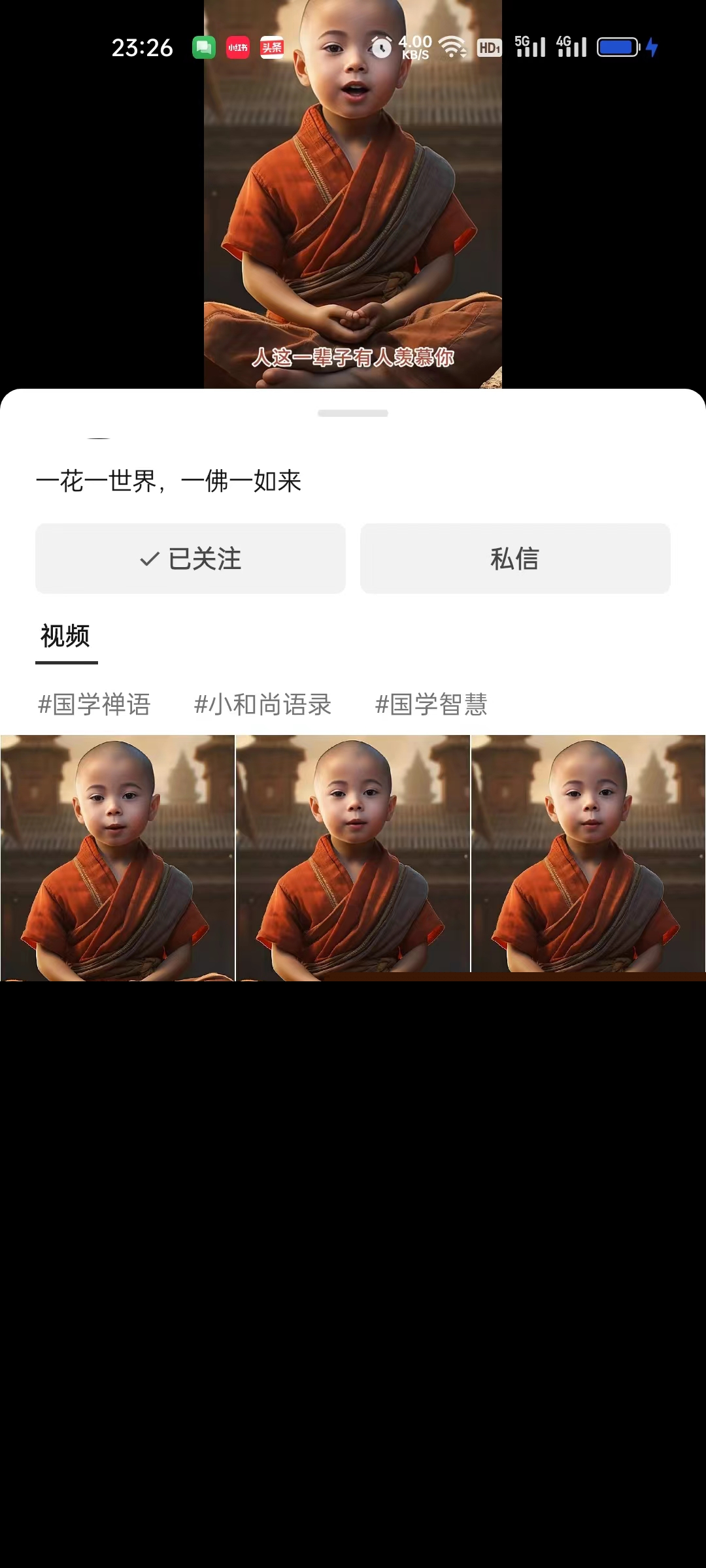Open the second monk video thumbnail
Screen dimensions: 706x1568
[353, 857]
